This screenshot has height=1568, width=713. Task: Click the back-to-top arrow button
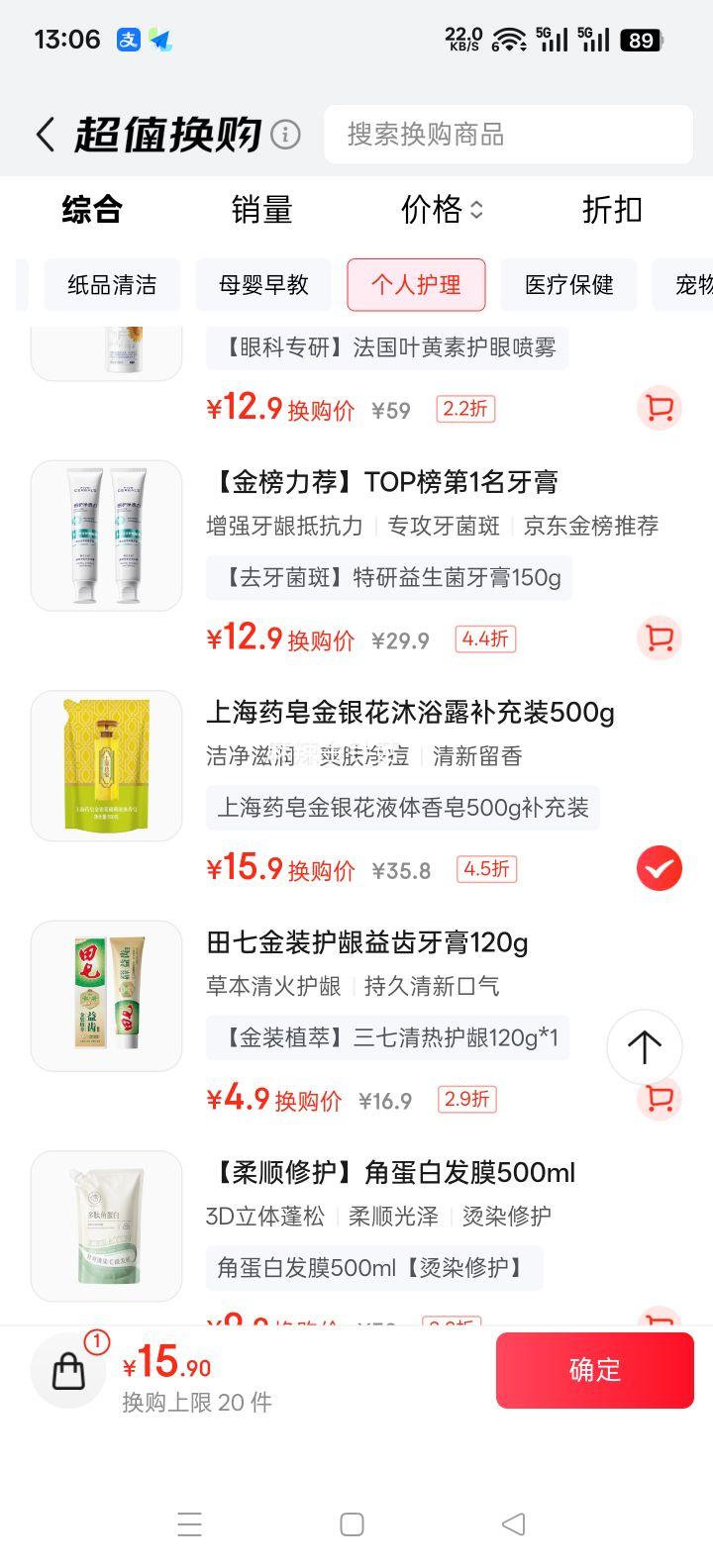click(645, 1046)
